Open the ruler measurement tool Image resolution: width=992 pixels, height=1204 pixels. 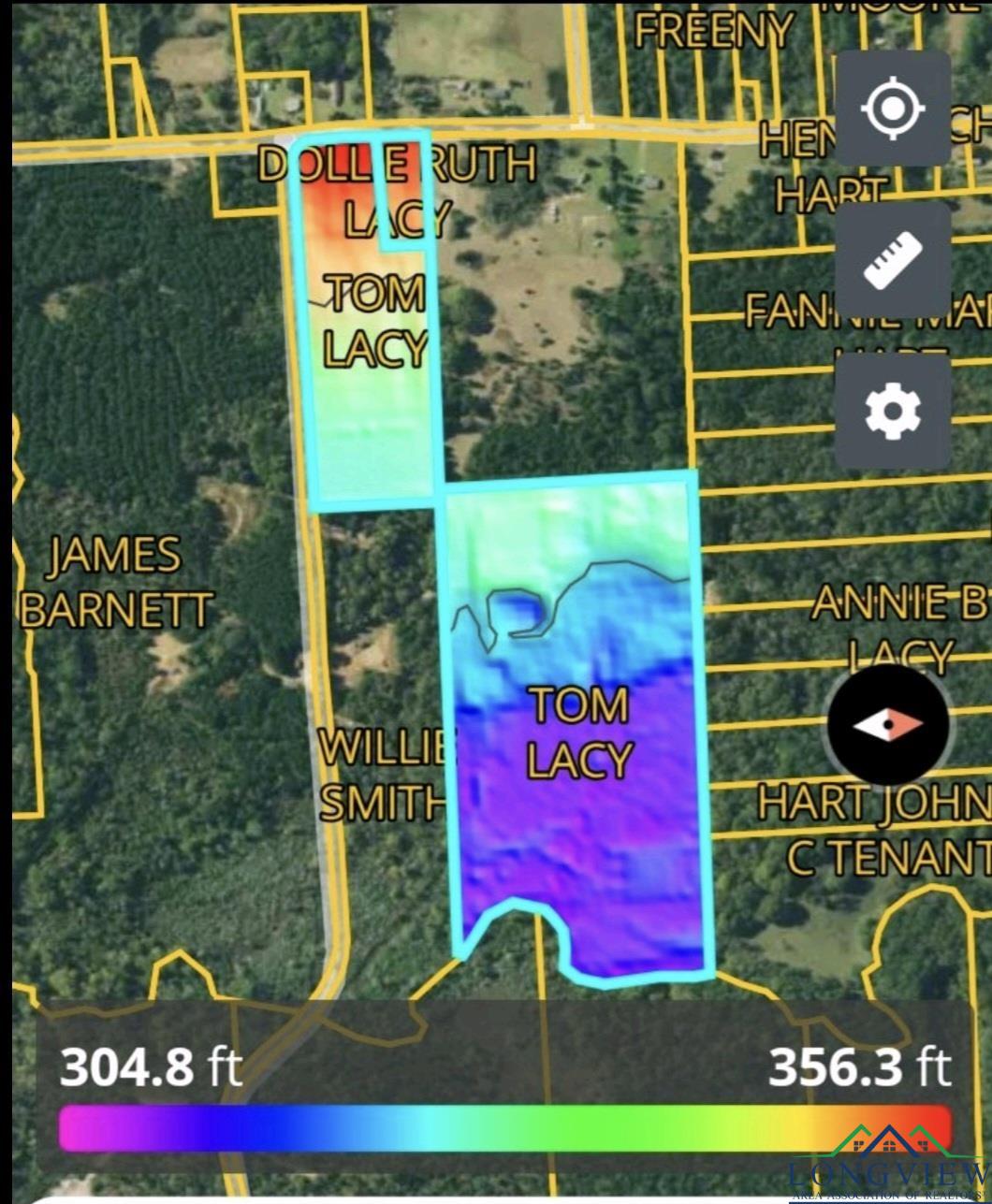point(893,259)
